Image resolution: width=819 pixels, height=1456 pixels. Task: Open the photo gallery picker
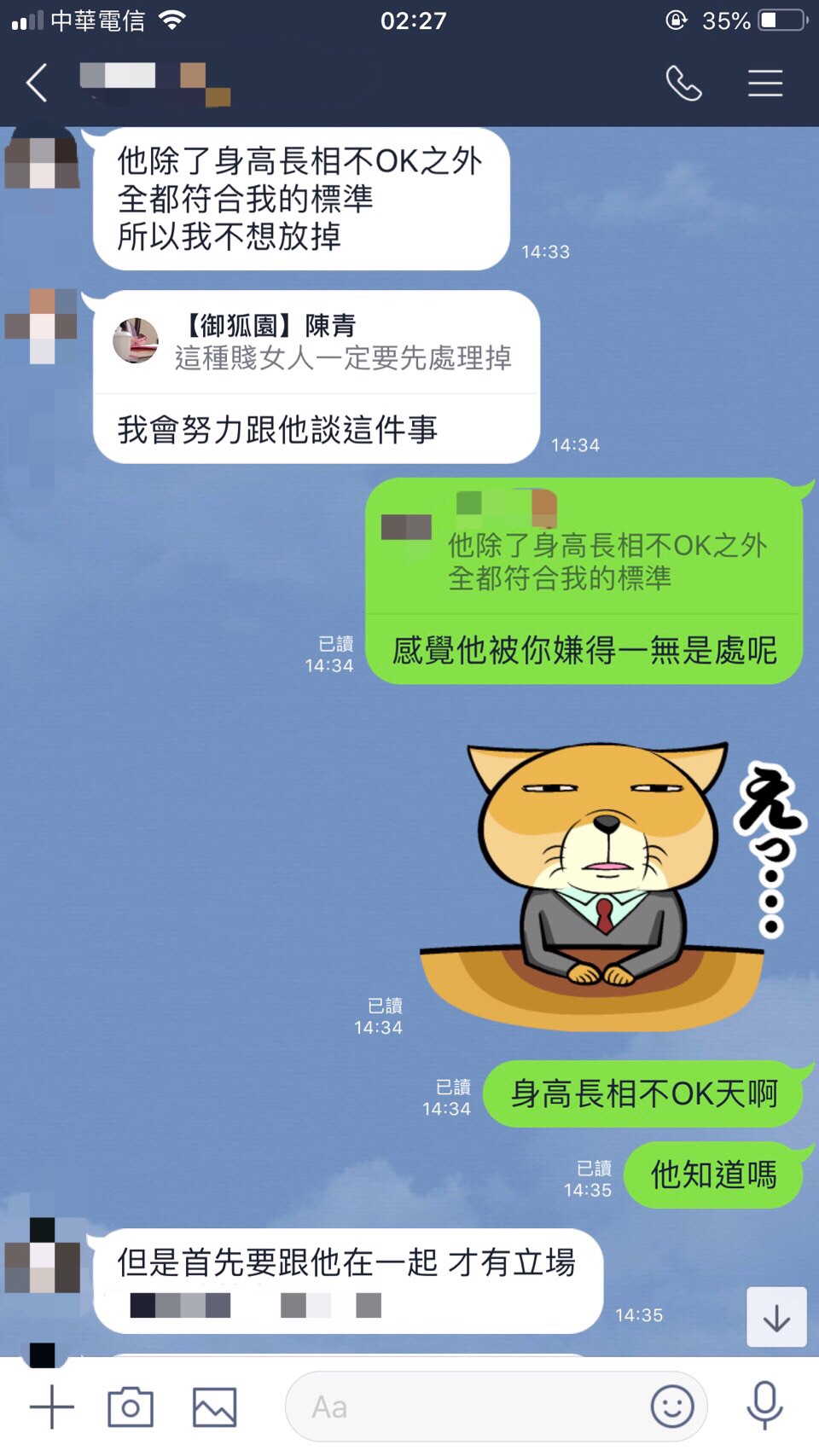[x=214, y=1407]
